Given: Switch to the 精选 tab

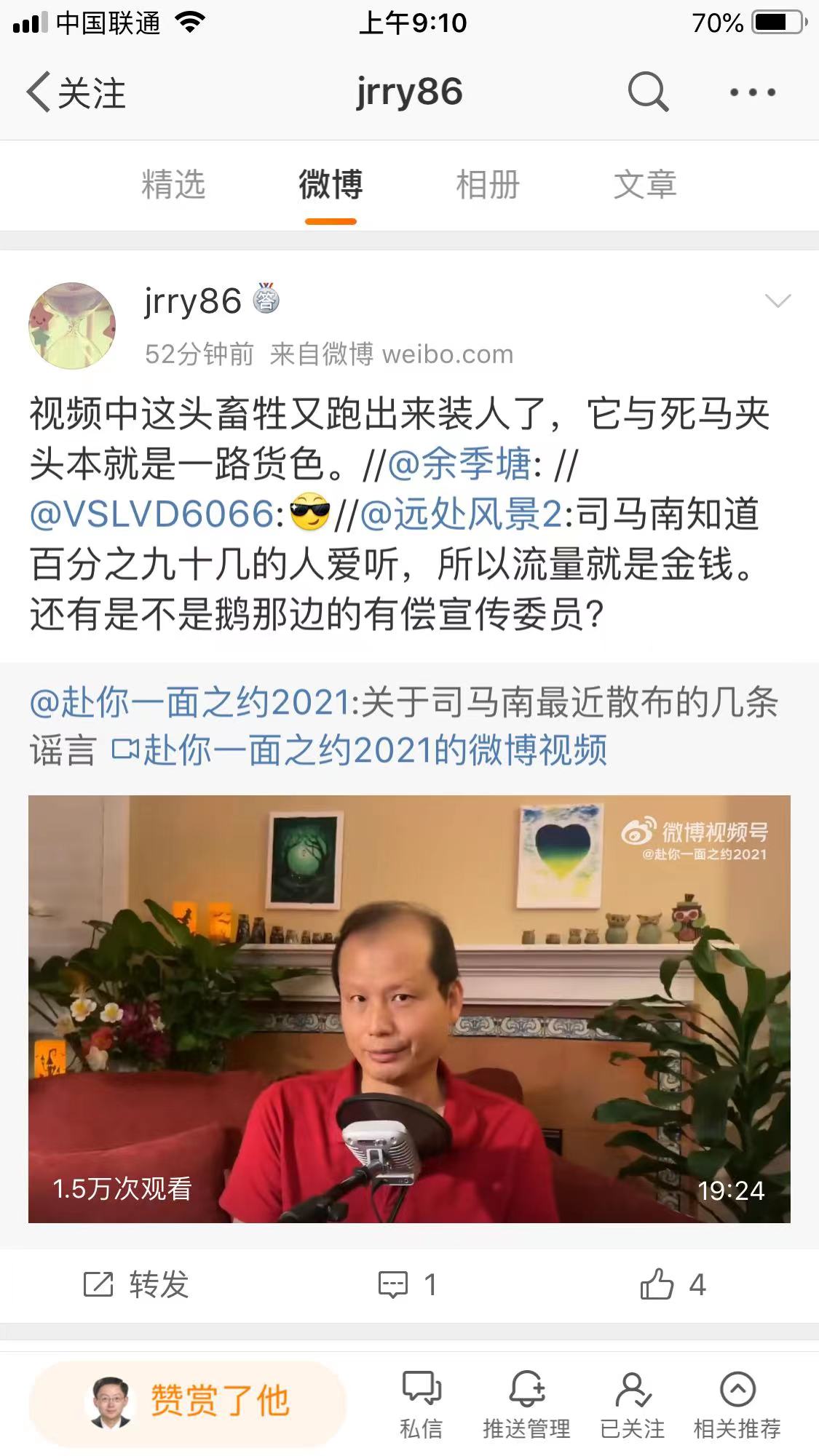Looking at the screenshot, I should pos(173,185).
